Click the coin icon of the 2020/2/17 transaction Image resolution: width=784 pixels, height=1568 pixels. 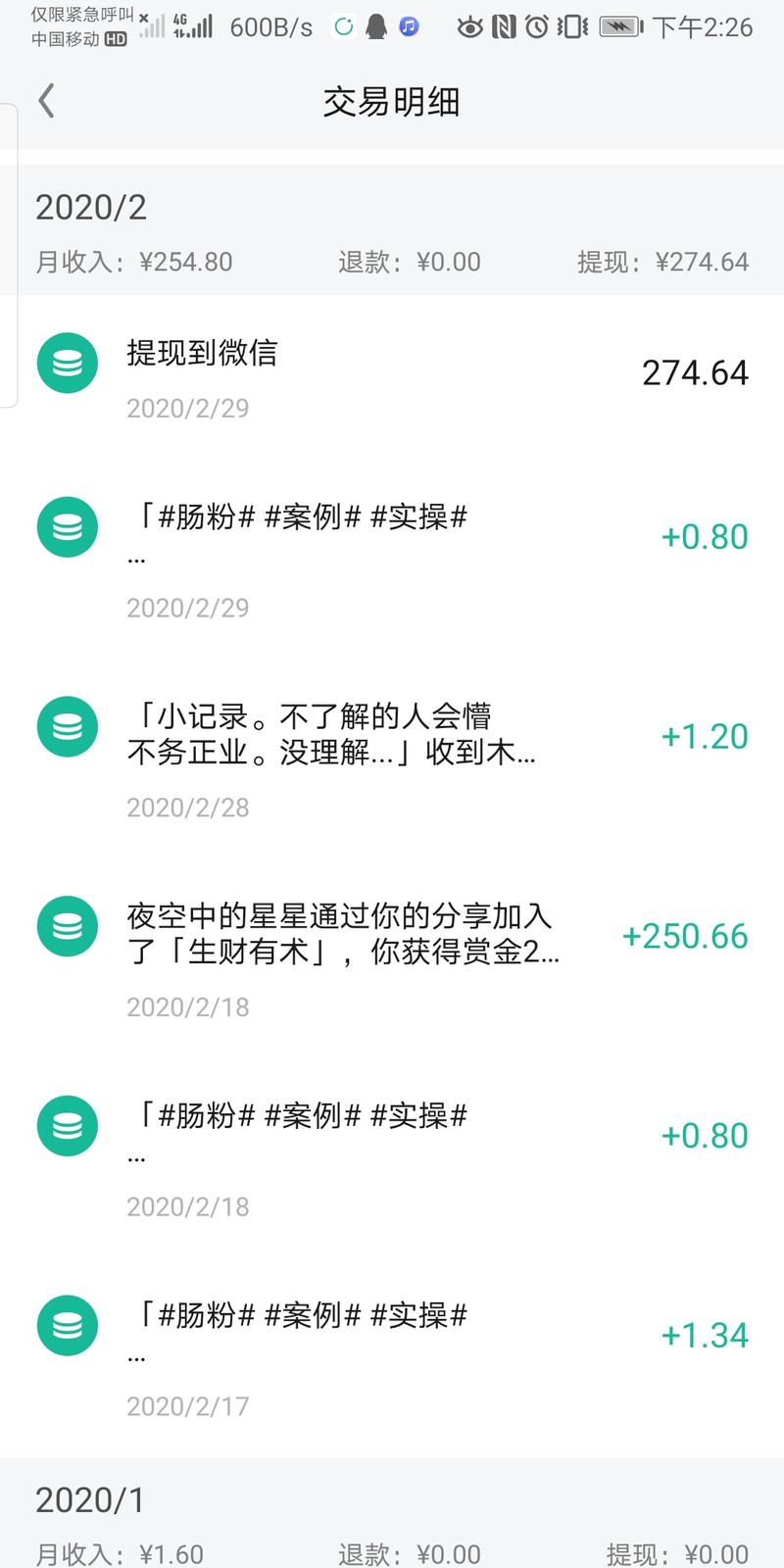click(67, 1325)
